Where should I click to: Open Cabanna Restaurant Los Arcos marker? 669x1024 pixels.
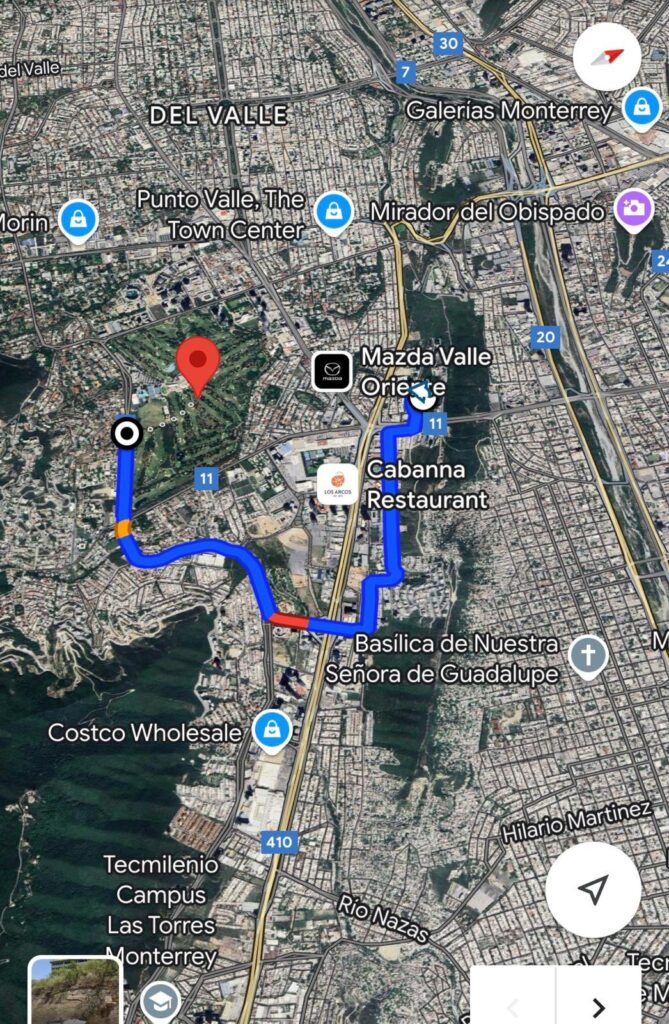pos(337,484)
